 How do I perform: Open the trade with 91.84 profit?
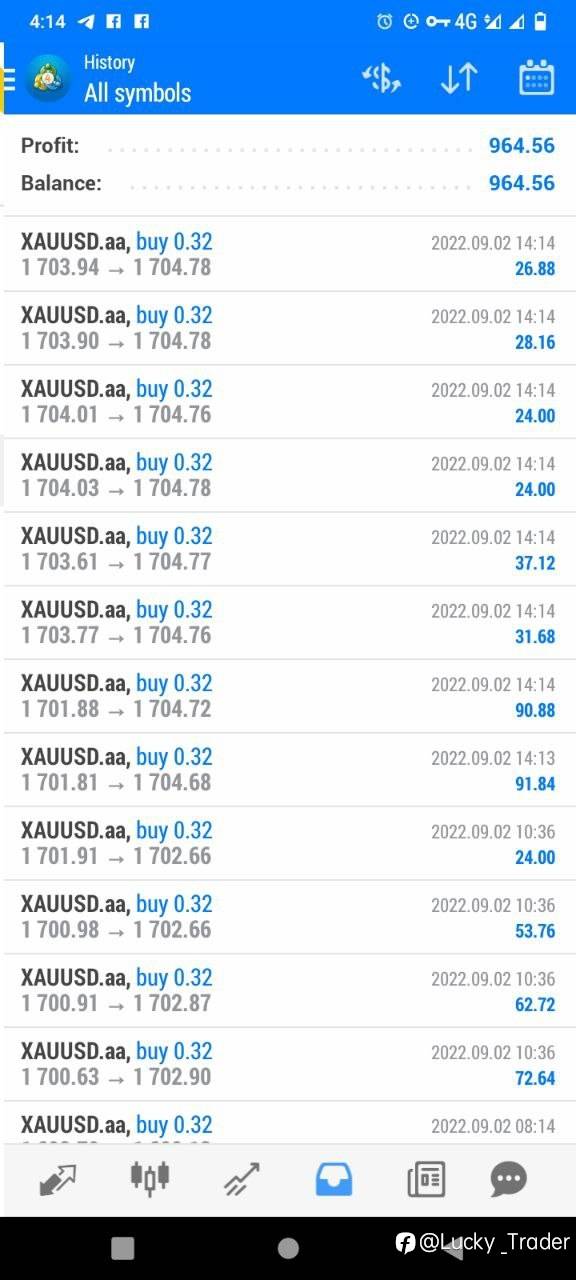[288, 770]
